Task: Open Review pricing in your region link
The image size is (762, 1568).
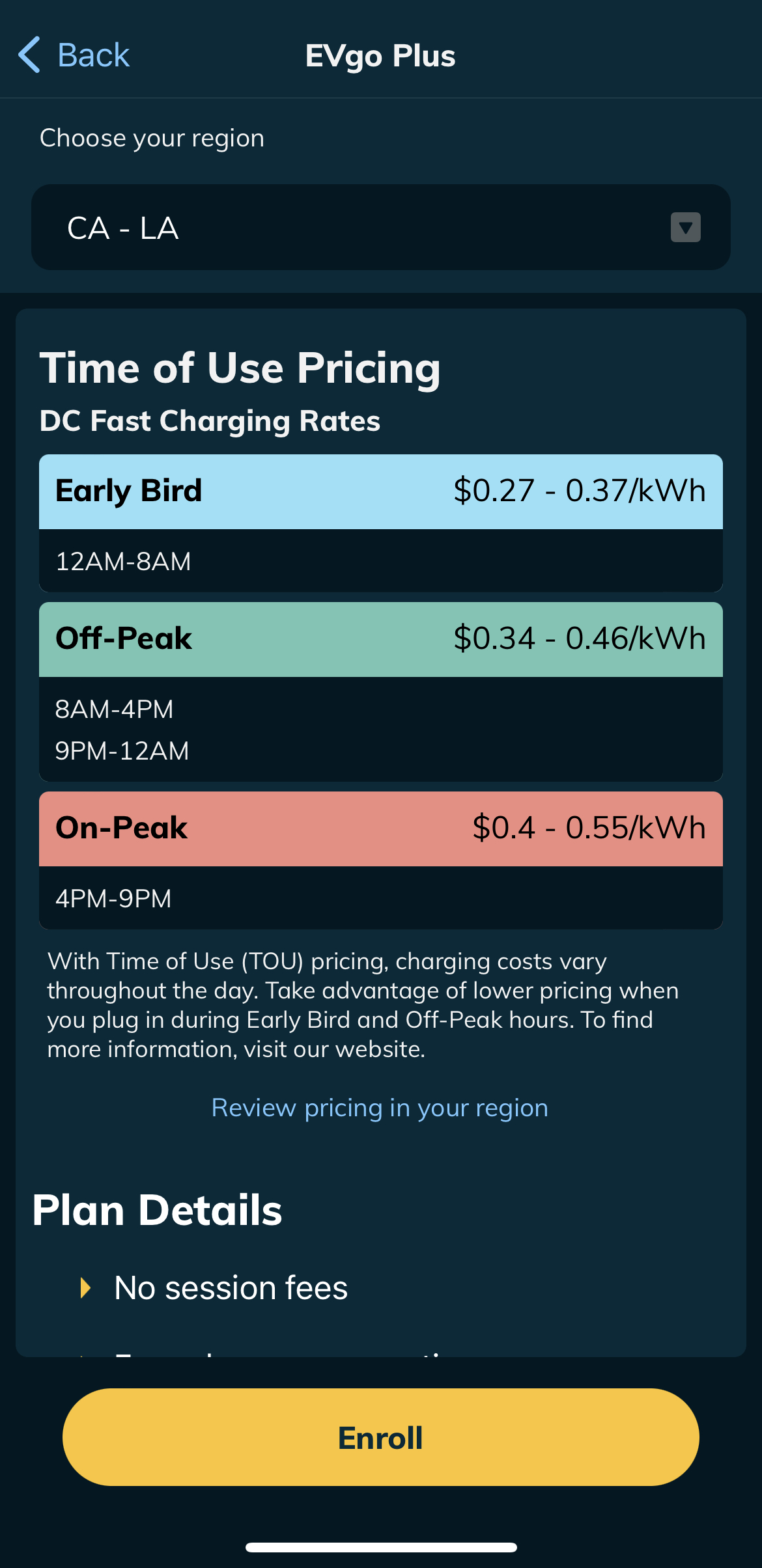Action: click(380, 1108)
